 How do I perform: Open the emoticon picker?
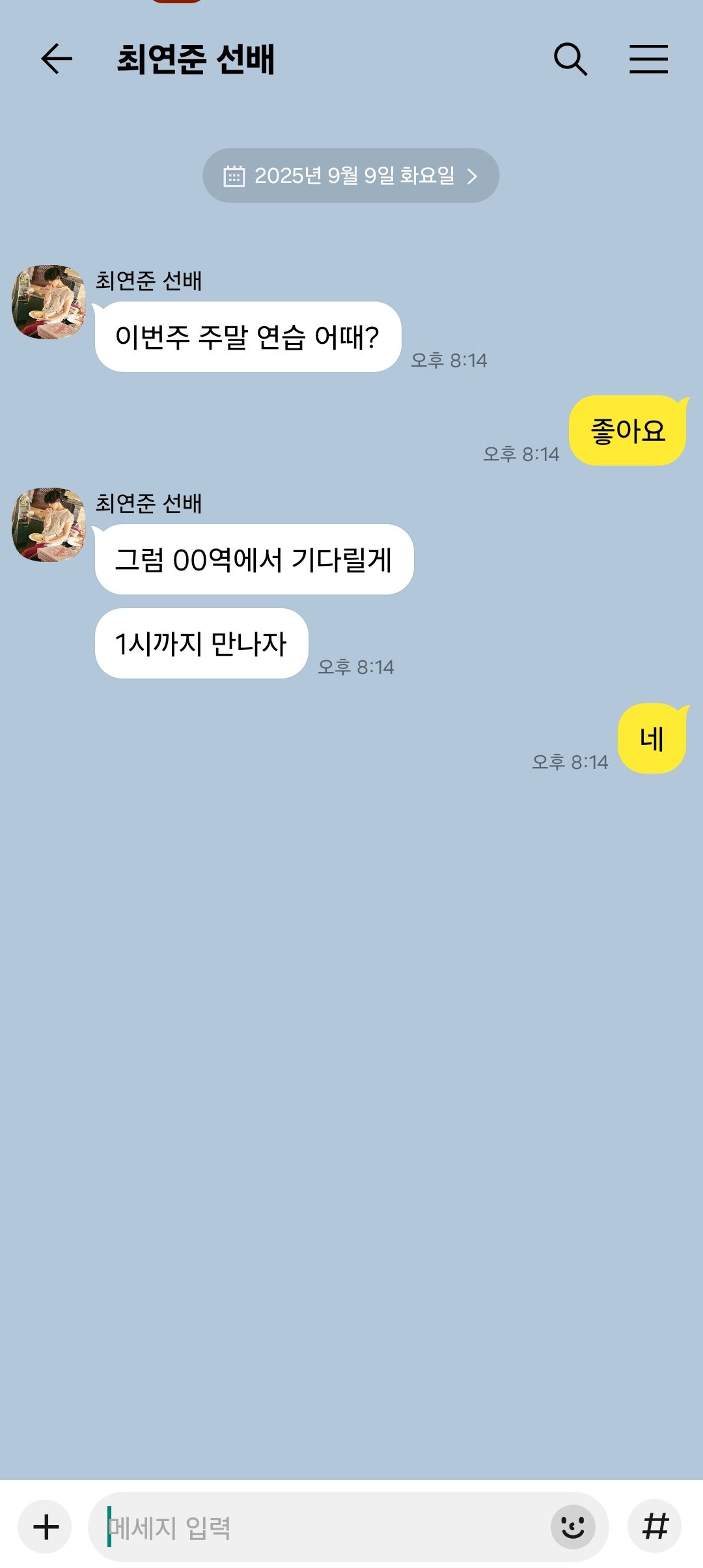click(573, 1527)
